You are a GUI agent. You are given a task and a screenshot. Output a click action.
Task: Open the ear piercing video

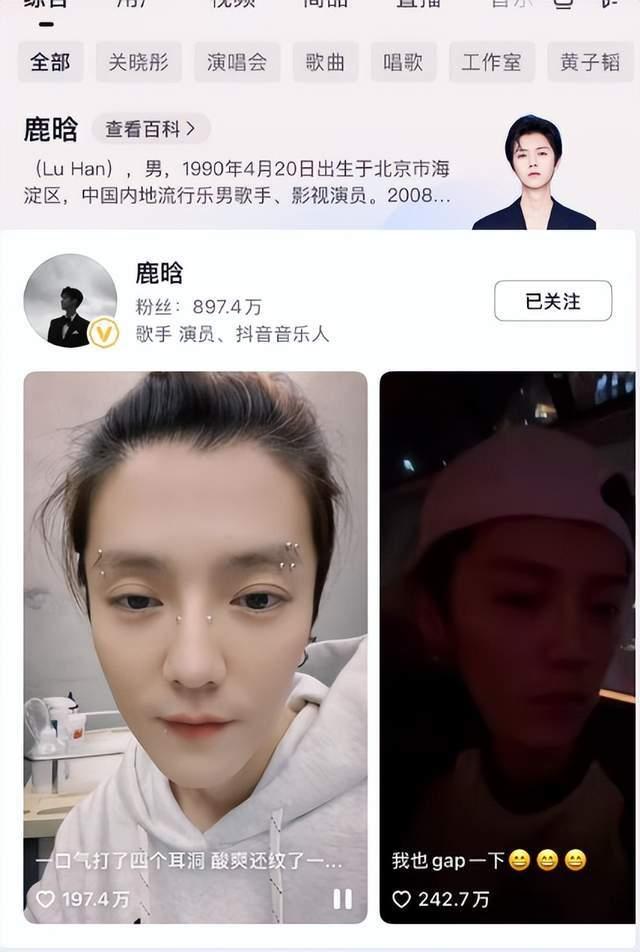click(x=195, y=620)
